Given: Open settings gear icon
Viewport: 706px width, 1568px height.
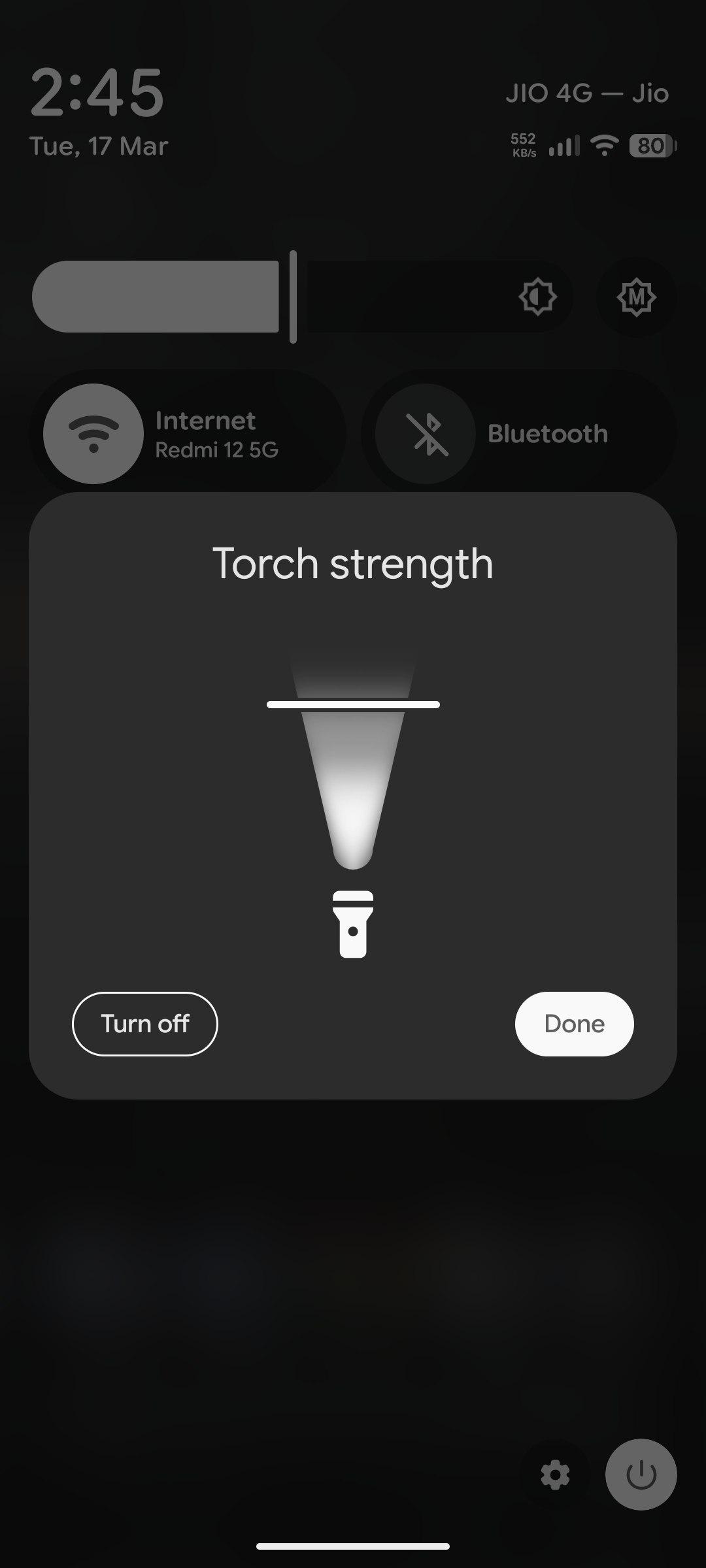Looking at the screenshot, I should click(x=555, y=1475).
